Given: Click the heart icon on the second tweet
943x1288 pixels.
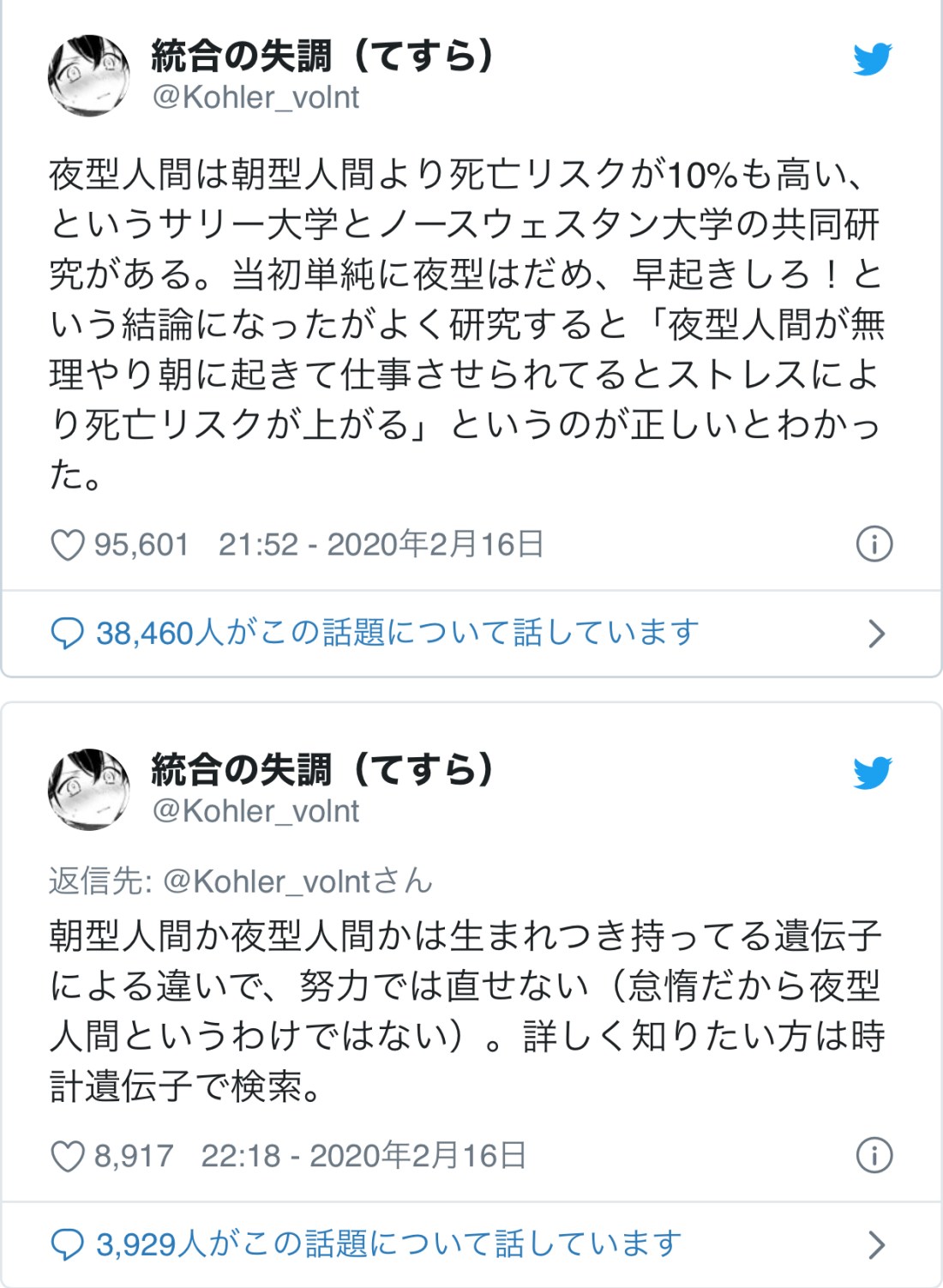Looking at the screenshot, I should click(x=69, y=1155).
